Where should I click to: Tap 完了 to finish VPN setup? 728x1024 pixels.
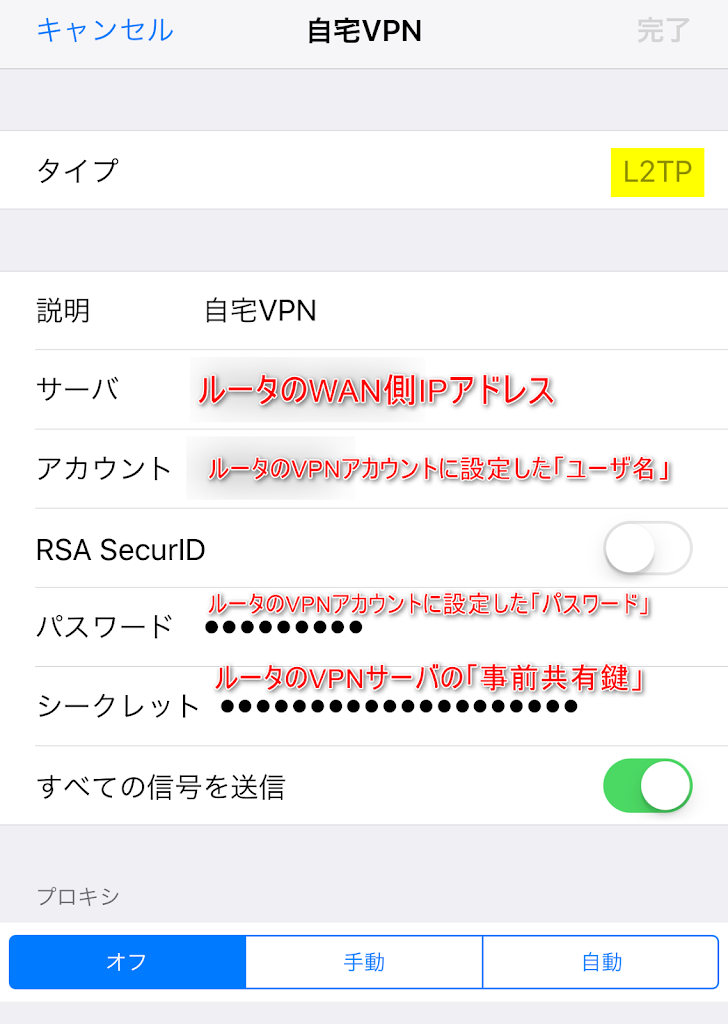click(x=663, y=31)
